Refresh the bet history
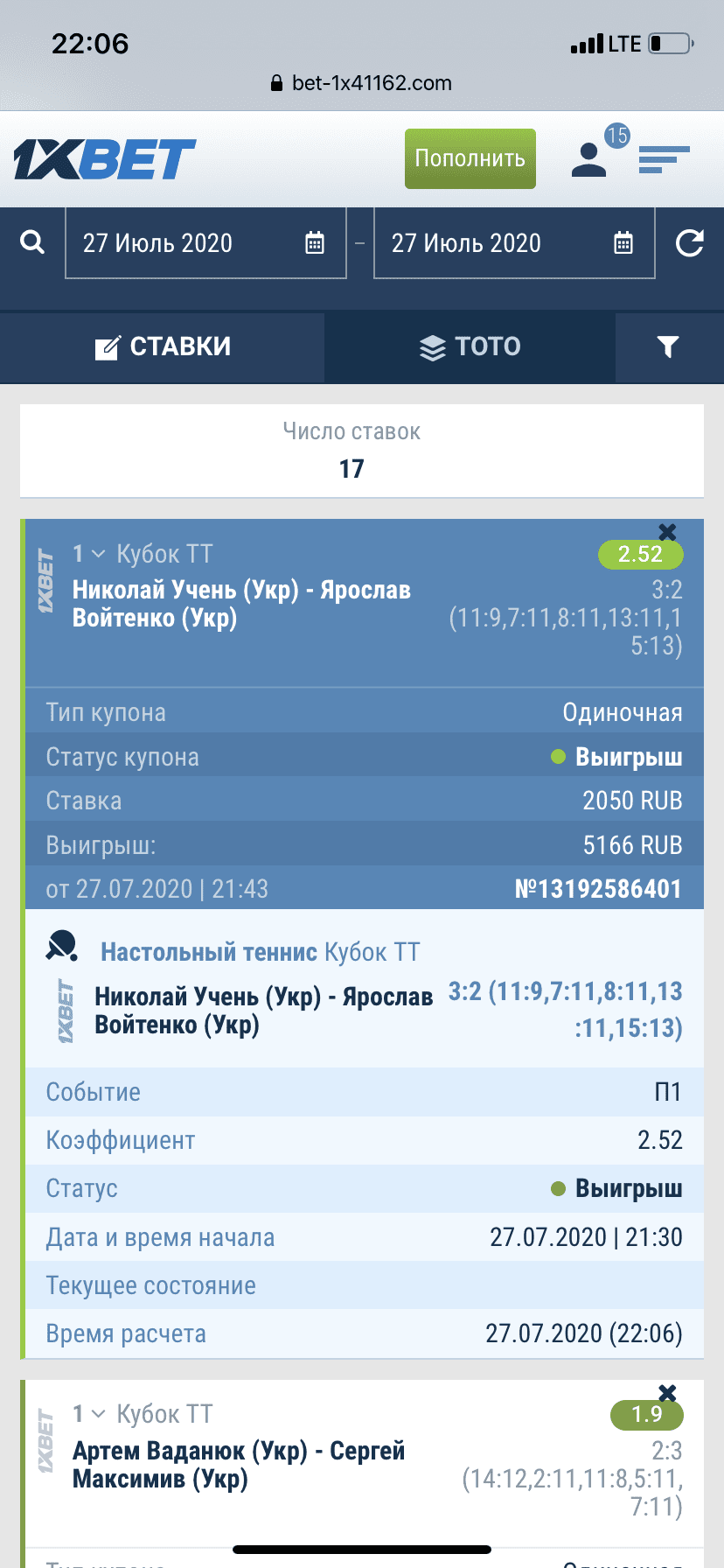 pos(689,243)
